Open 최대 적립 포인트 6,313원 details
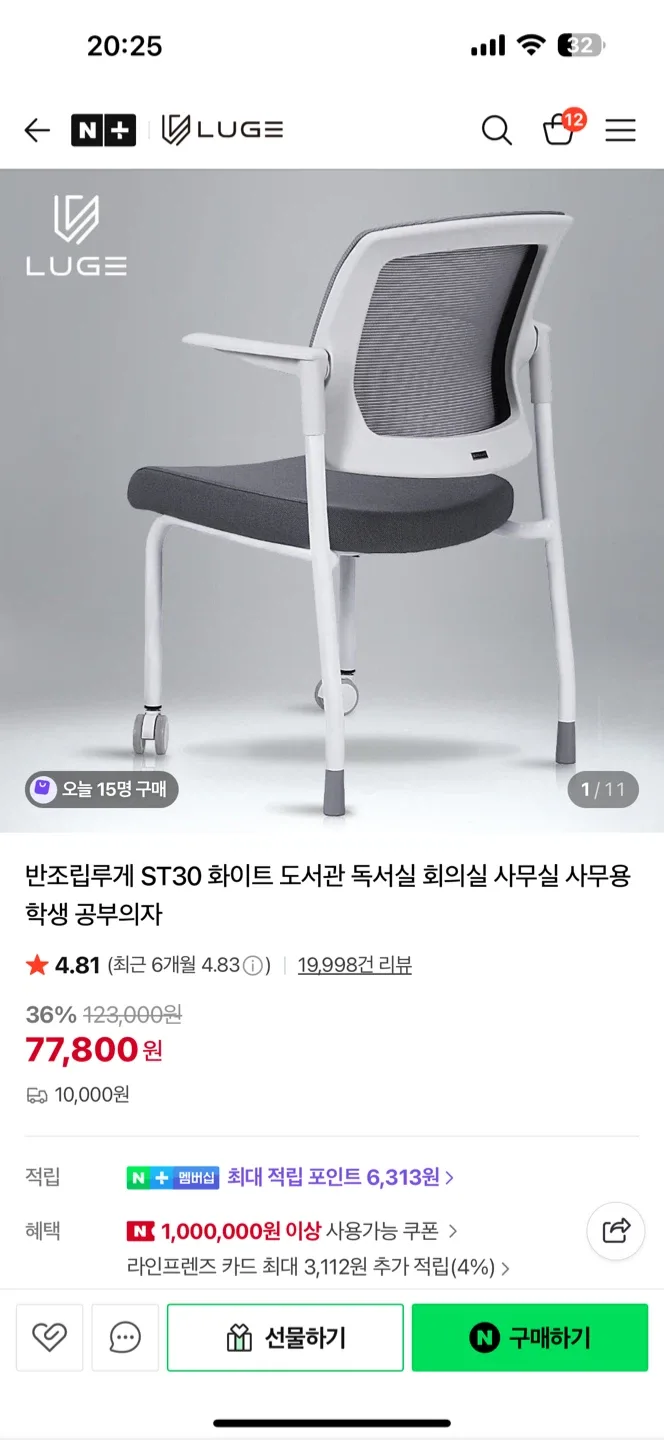The image size is (664, 1440). point(340,1177)
